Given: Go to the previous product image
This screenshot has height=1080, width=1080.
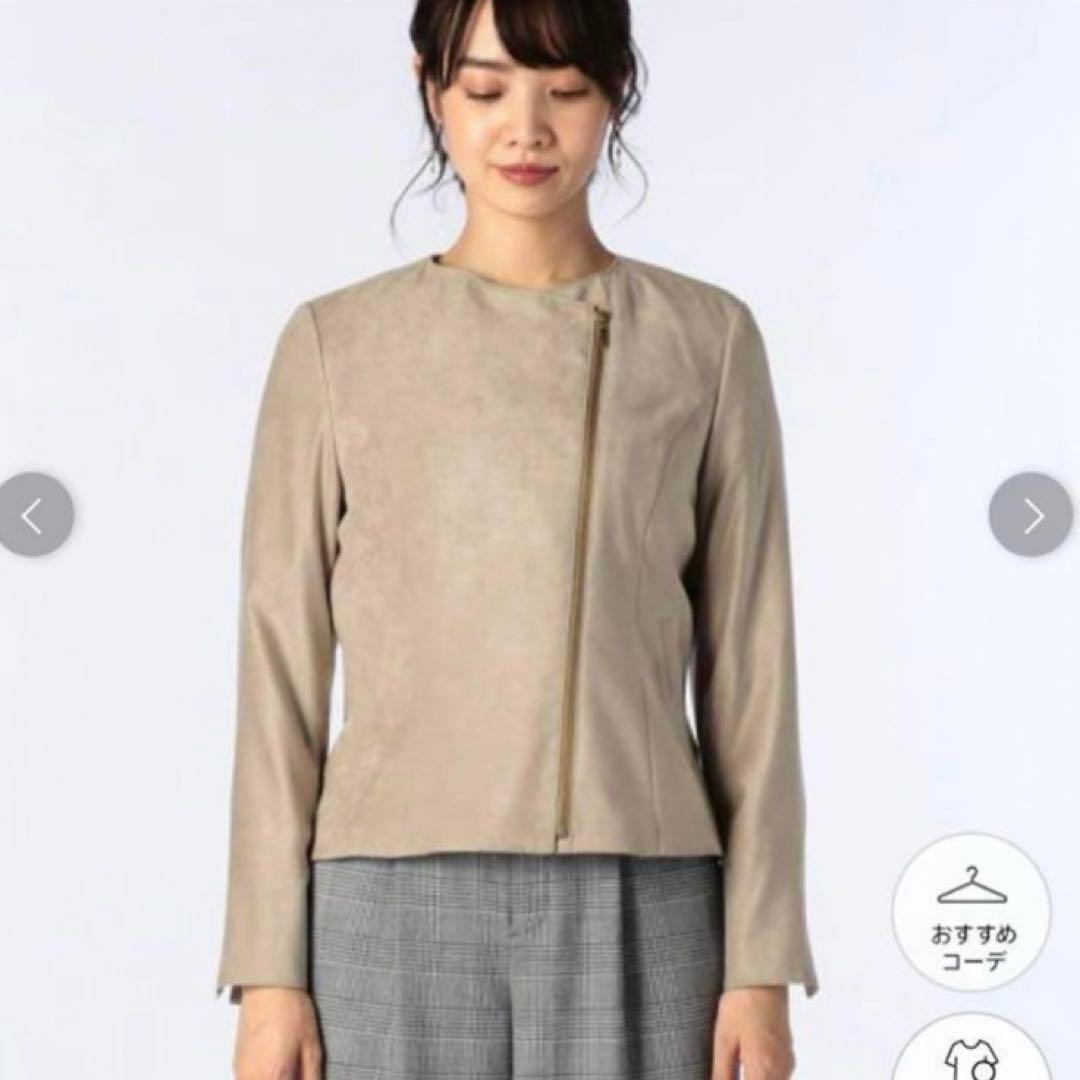Looking at the screenshot, I should point(33,515).
